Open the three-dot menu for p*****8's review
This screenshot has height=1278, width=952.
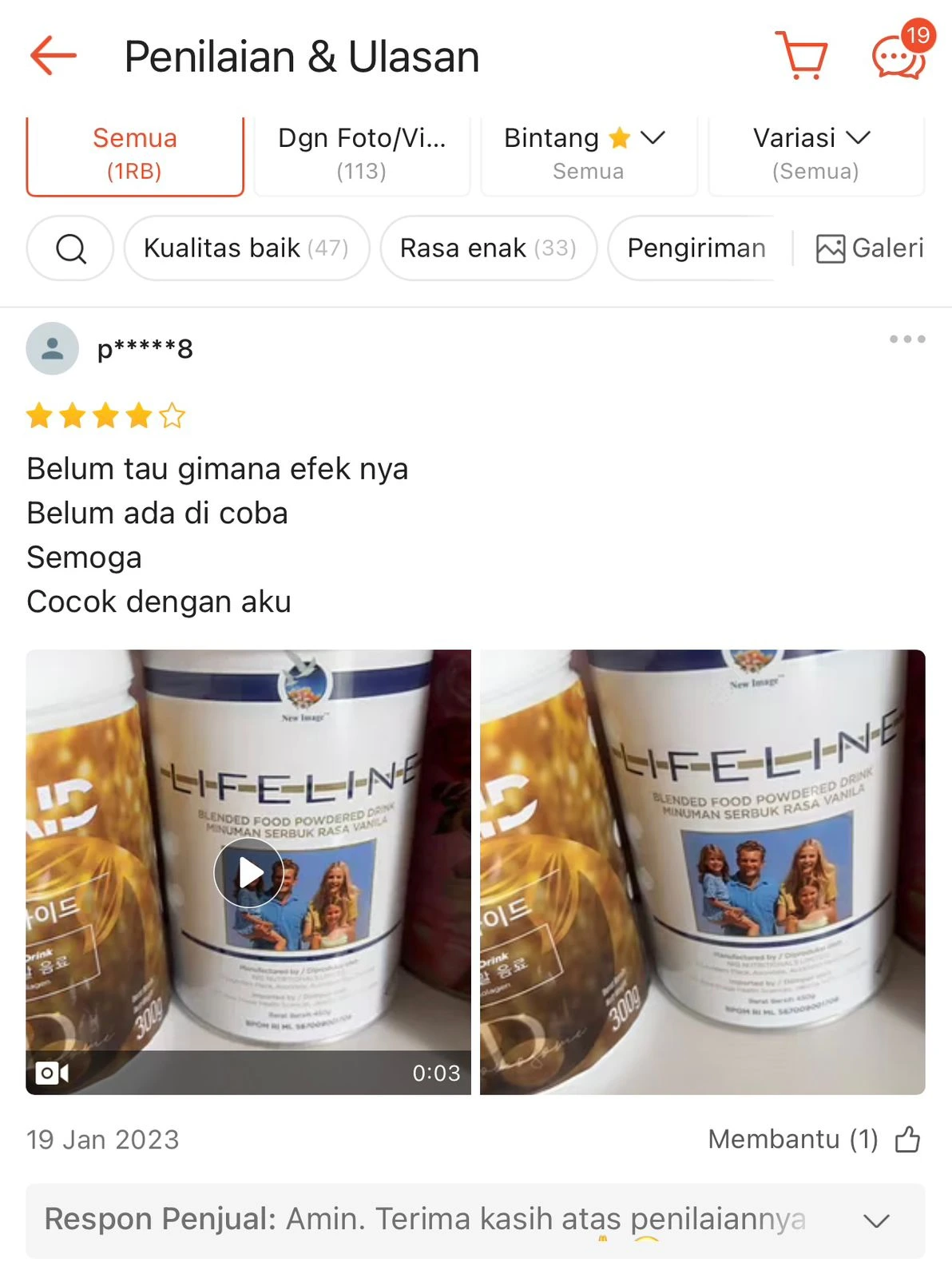point(907,339)
